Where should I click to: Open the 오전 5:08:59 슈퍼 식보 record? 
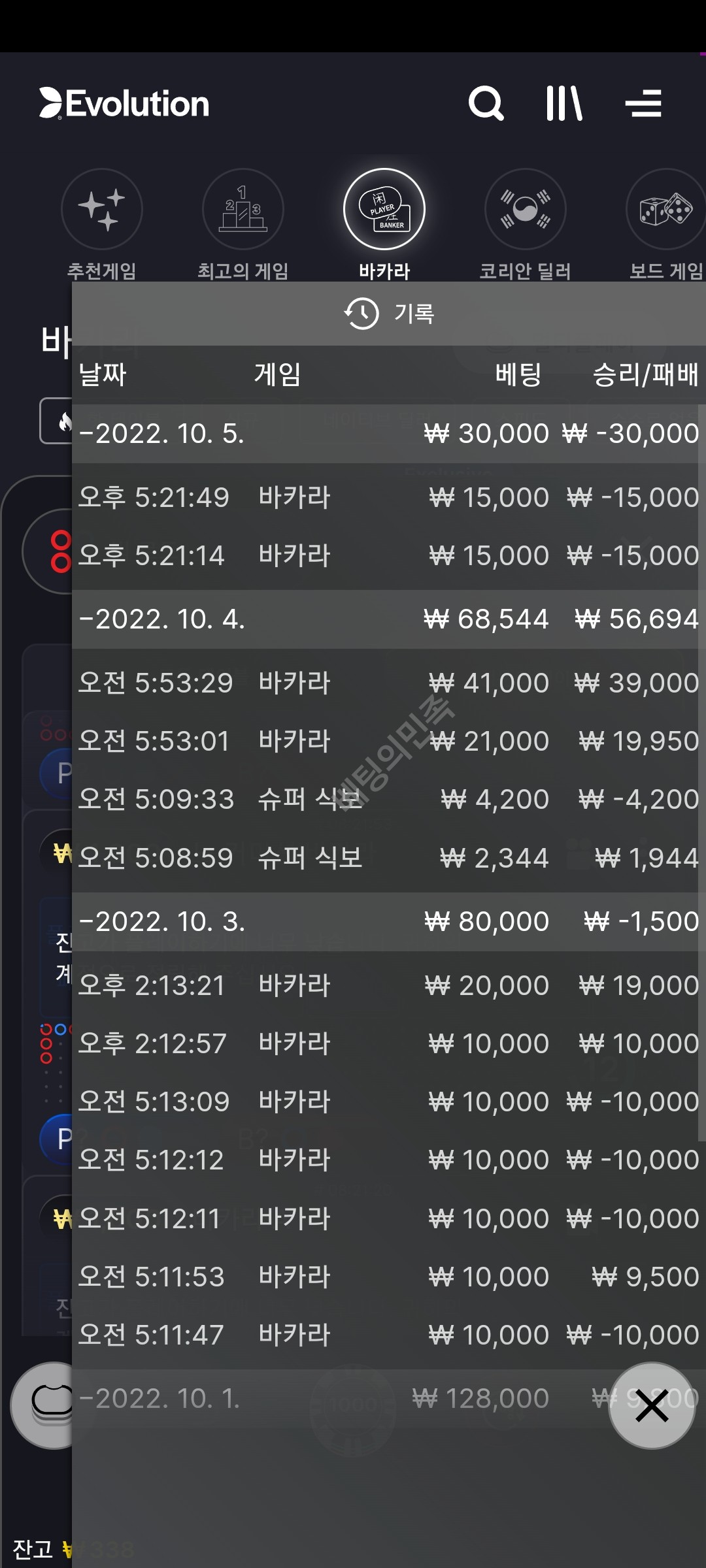(x=386, y=858)
